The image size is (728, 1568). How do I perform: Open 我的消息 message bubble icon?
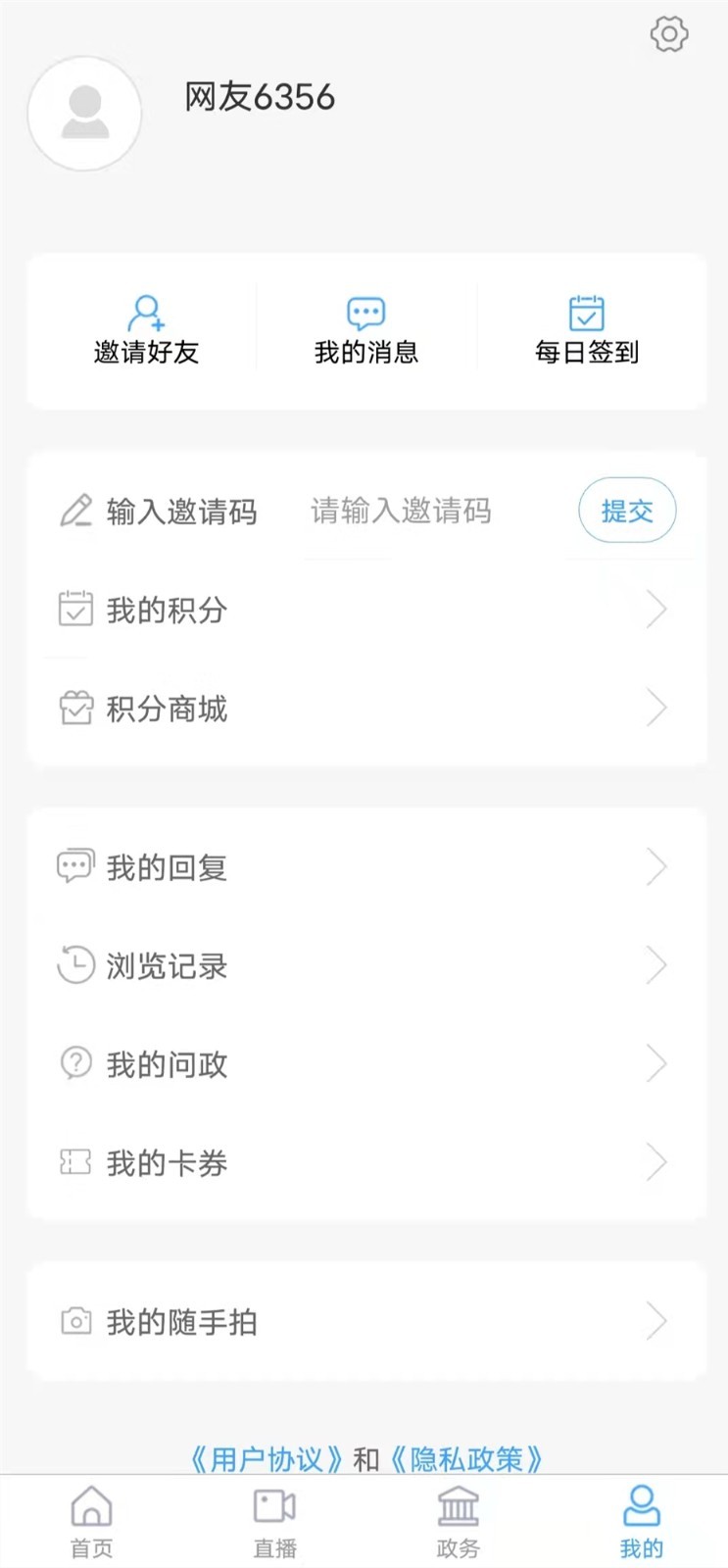pyautogui.click(x=364, y=312)
